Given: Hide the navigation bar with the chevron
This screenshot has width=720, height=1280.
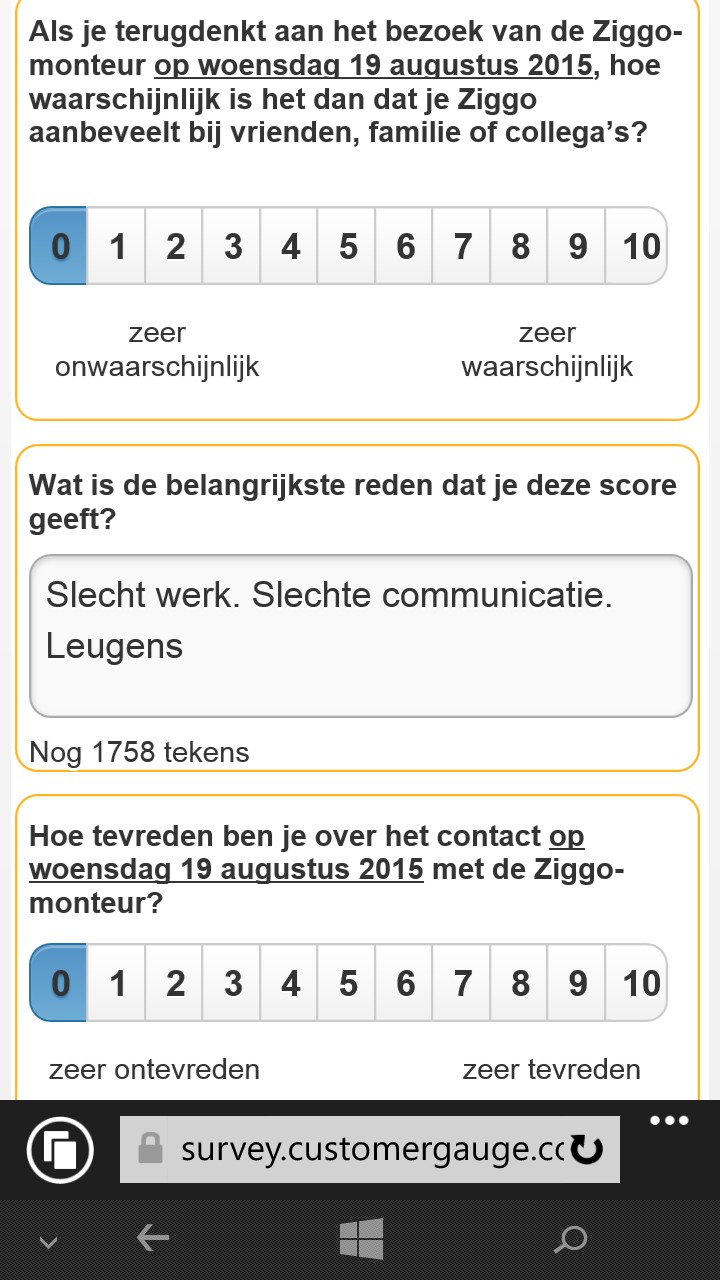Looking at the screenshot, I should click(x=48, y=1243).
